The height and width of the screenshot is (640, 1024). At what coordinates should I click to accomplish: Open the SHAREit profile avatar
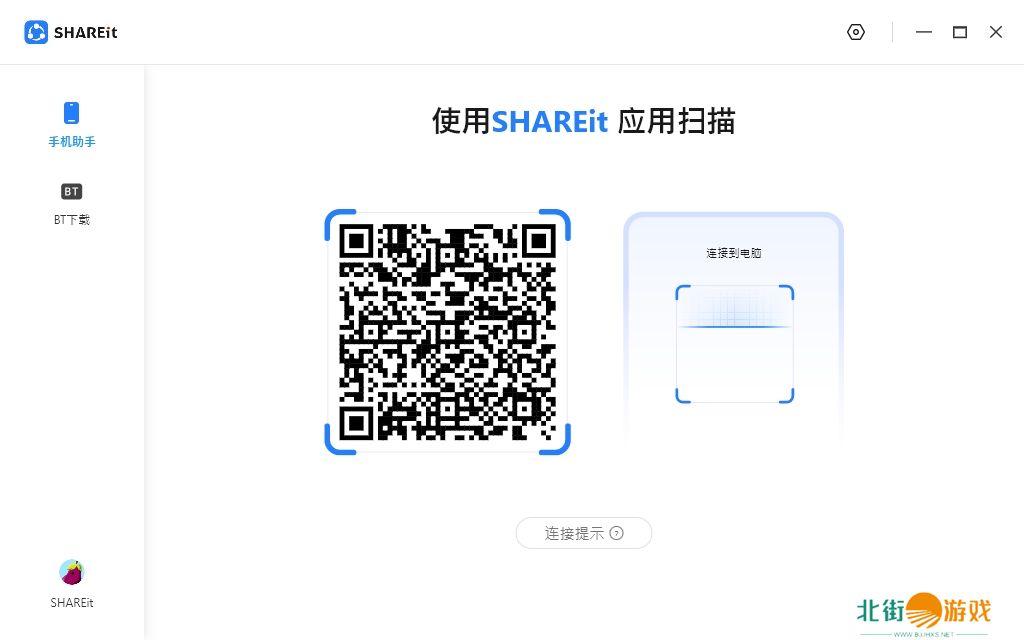72,573
